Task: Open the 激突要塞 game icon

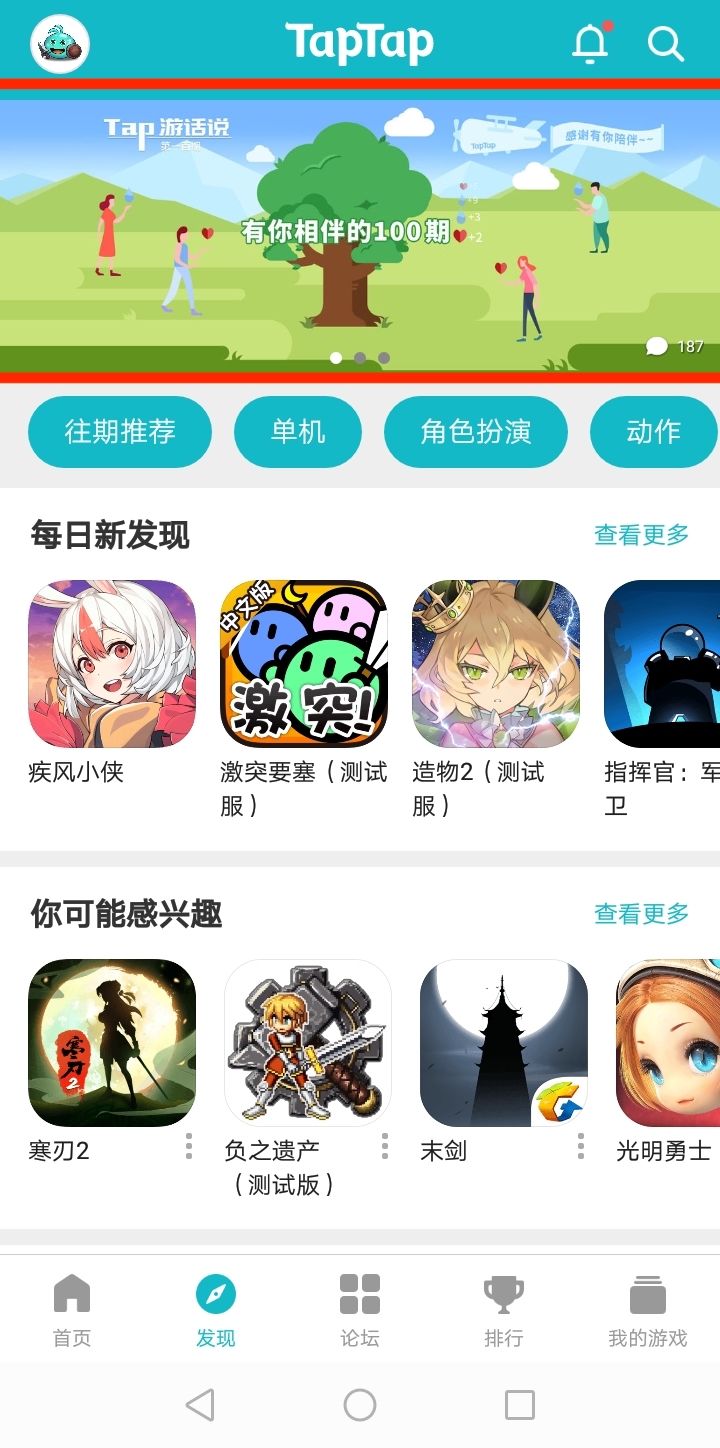Action: (303, 662)
